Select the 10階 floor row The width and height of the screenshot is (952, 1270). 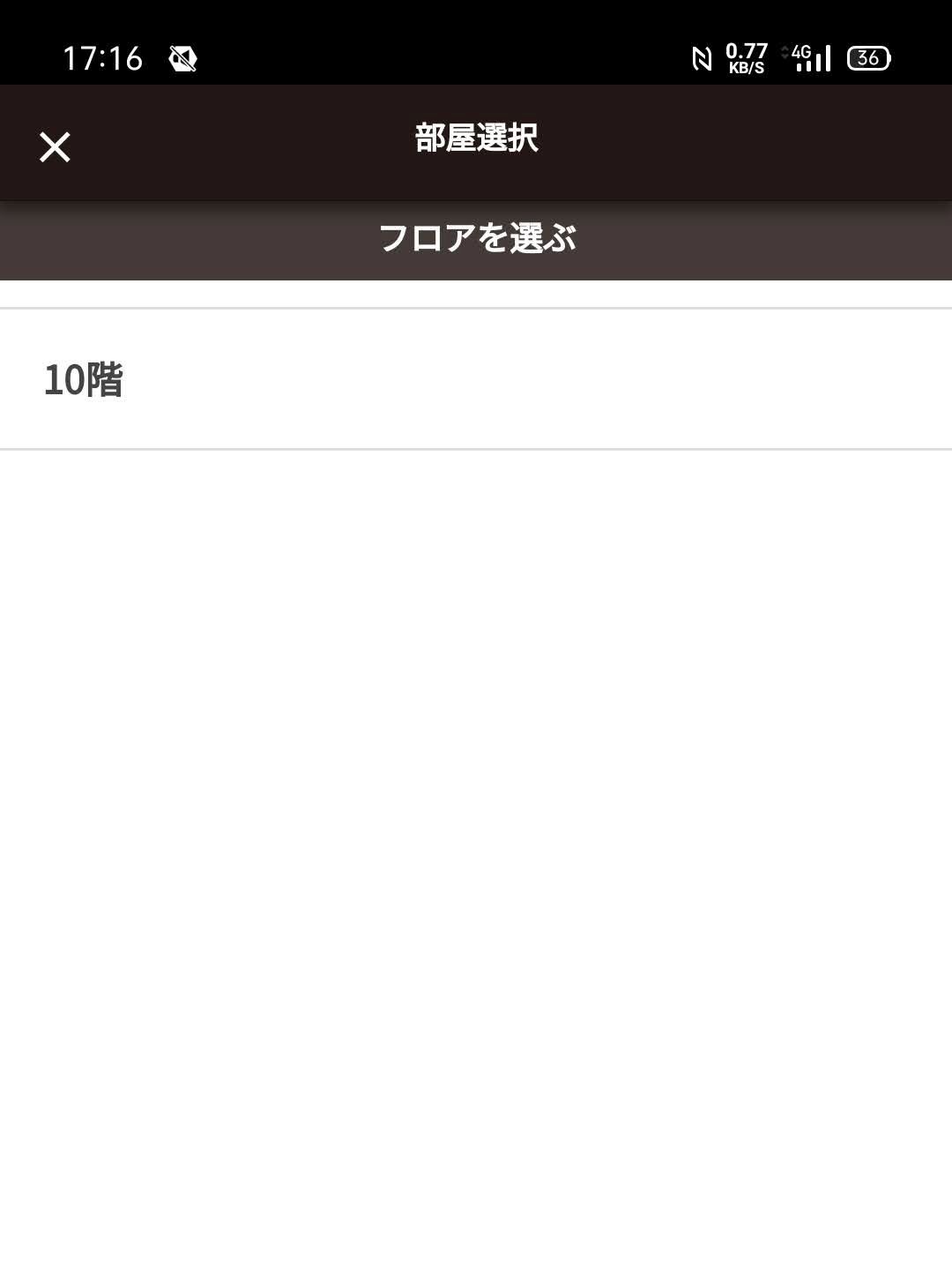pyautogui.click(x=476, y=379)
